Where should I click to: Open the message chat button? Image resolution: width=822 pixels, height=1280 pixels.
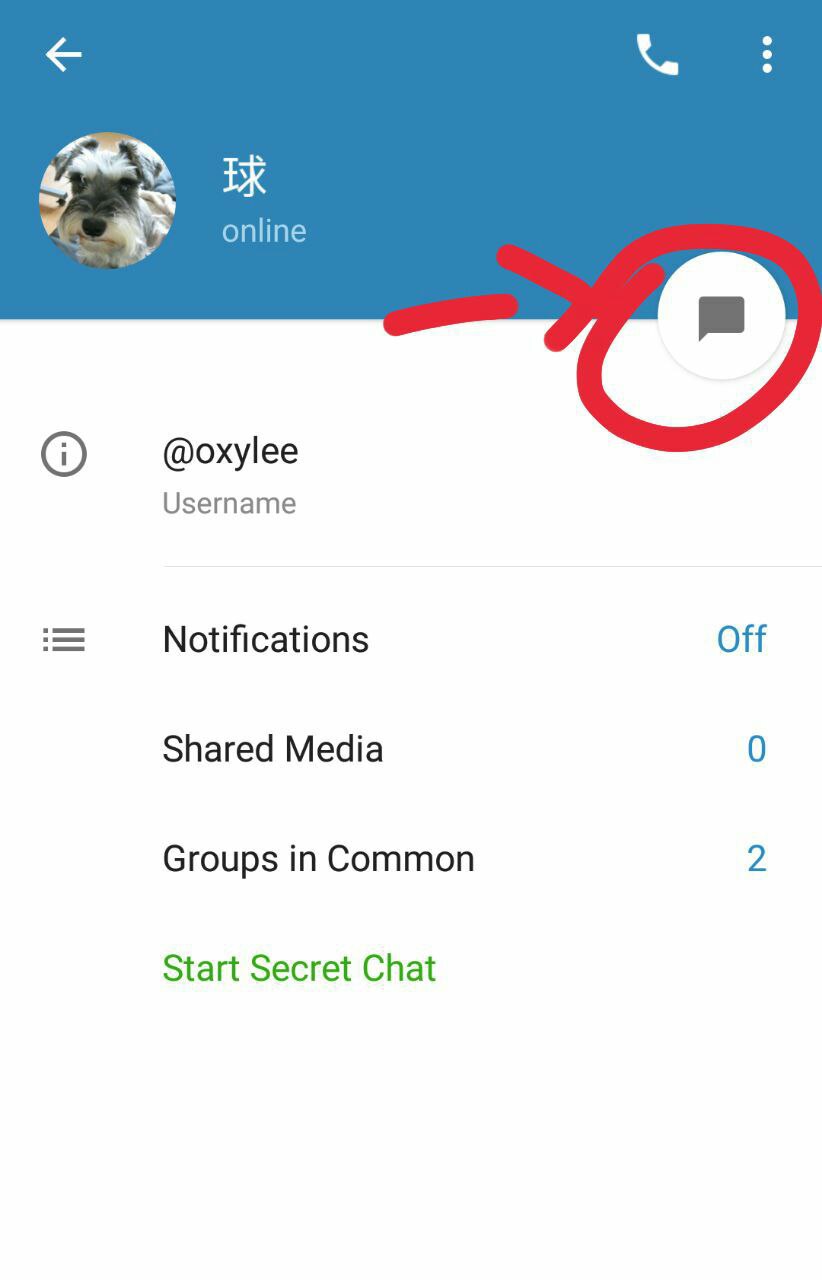721,319
